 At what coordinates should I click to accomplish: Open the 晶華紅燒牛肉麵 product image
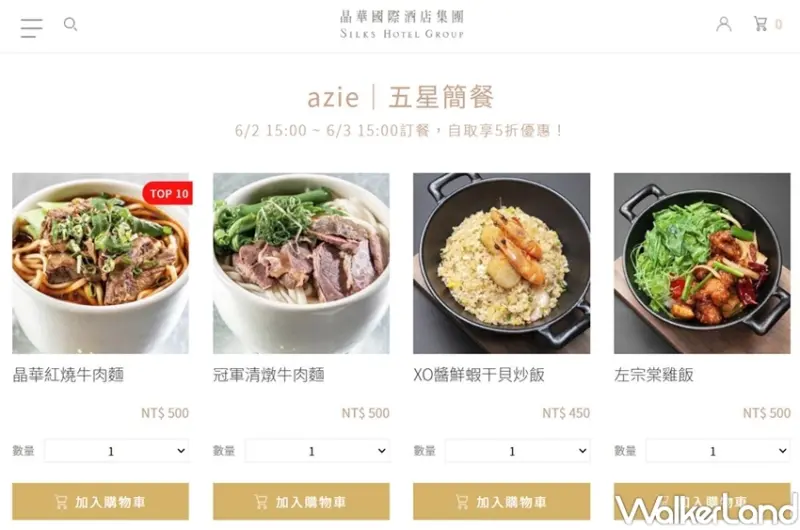click(101, 263)
